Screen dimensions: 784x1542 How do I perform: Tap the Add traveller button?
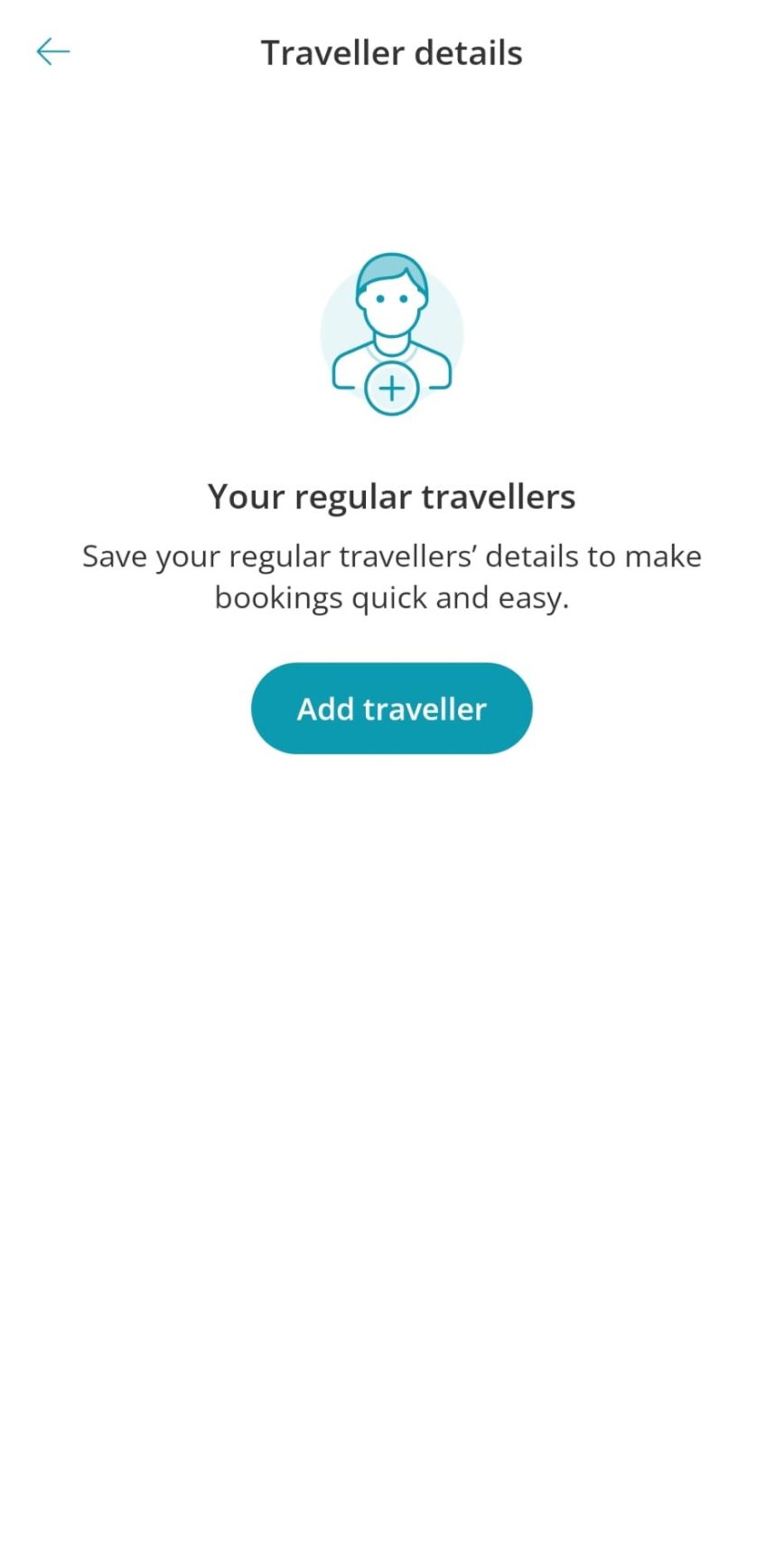pyautogui.click(x=391, y=708)
